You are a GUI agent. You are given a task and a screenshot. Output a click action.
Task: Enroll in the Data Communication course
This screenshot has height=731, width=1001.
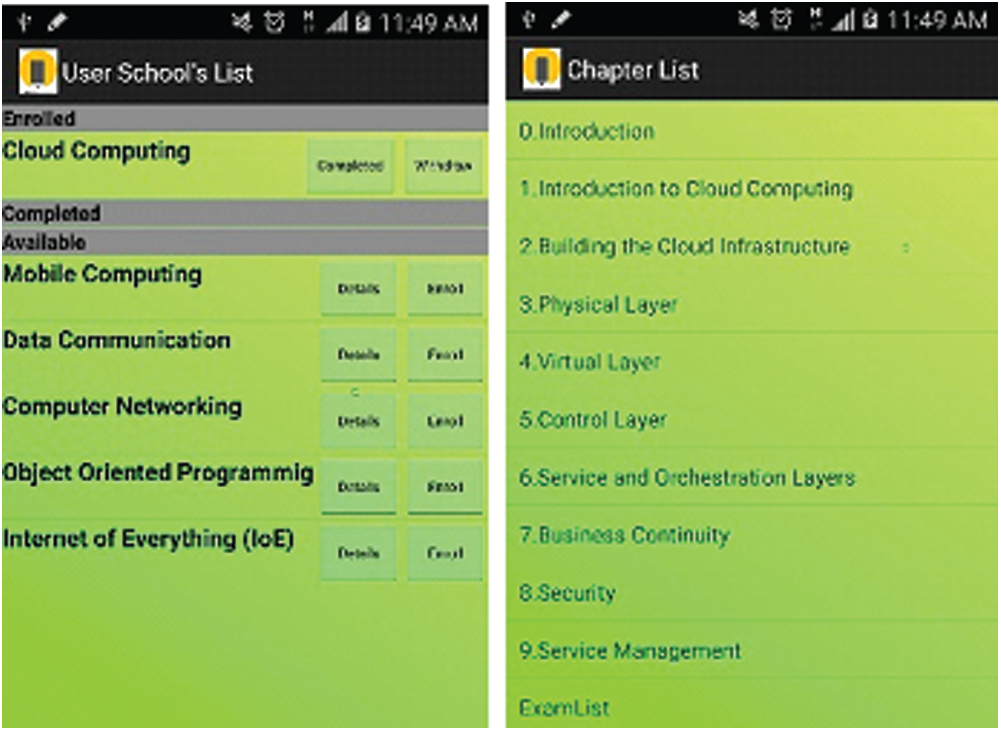(445, 355)
